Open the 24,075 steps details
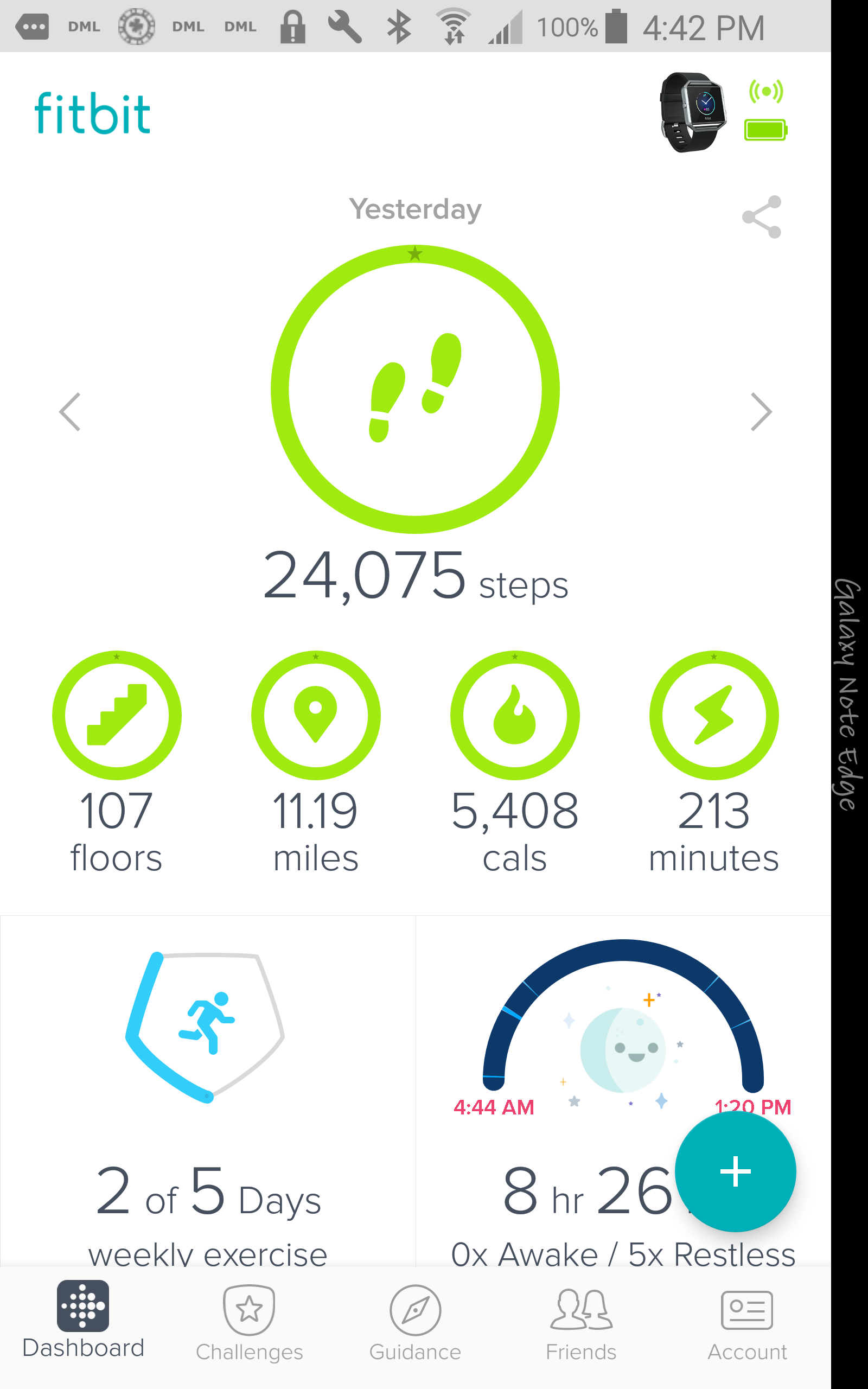The width and height of the screenshot is (868, 1389). tap(414, 389)
